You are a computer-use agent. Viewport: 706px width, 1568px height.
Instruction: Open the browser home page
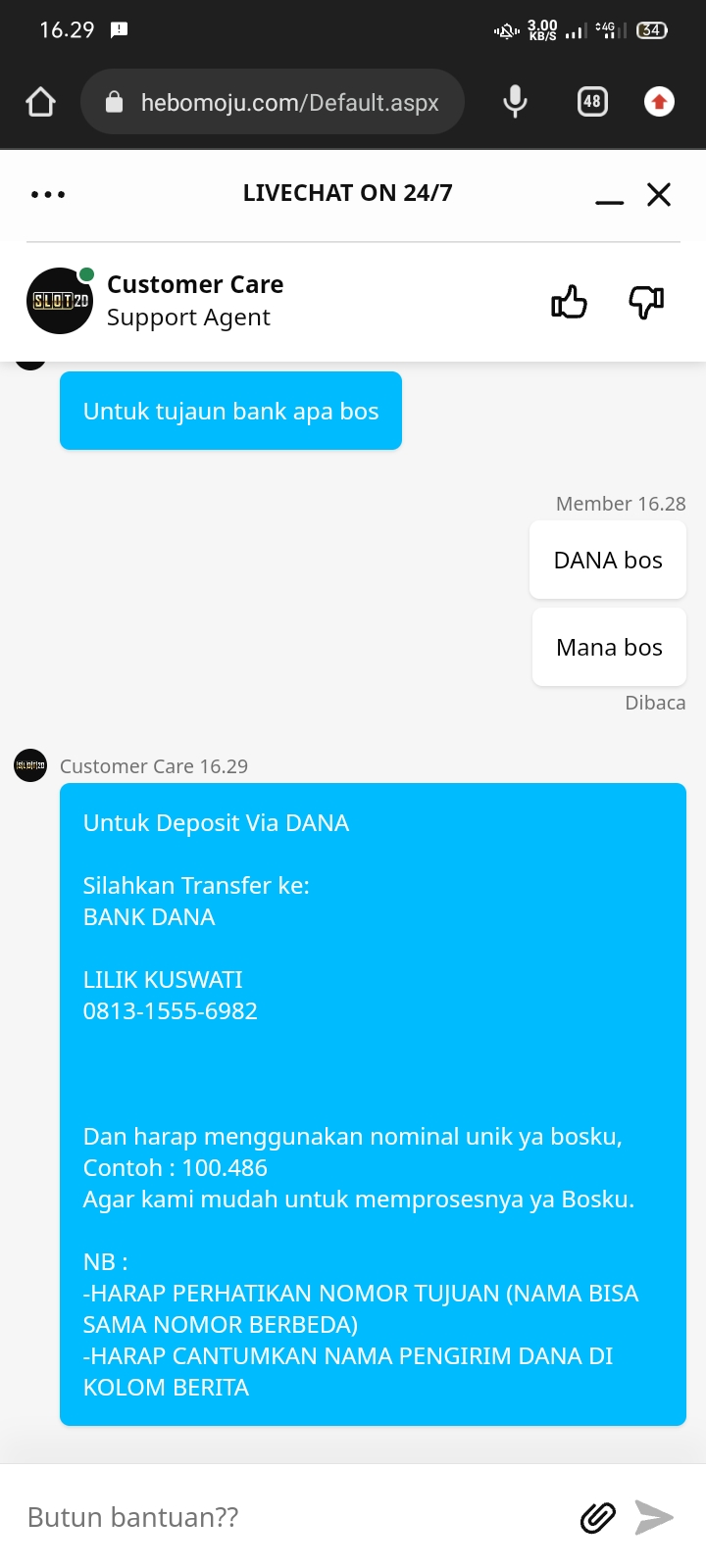point(40,102)
